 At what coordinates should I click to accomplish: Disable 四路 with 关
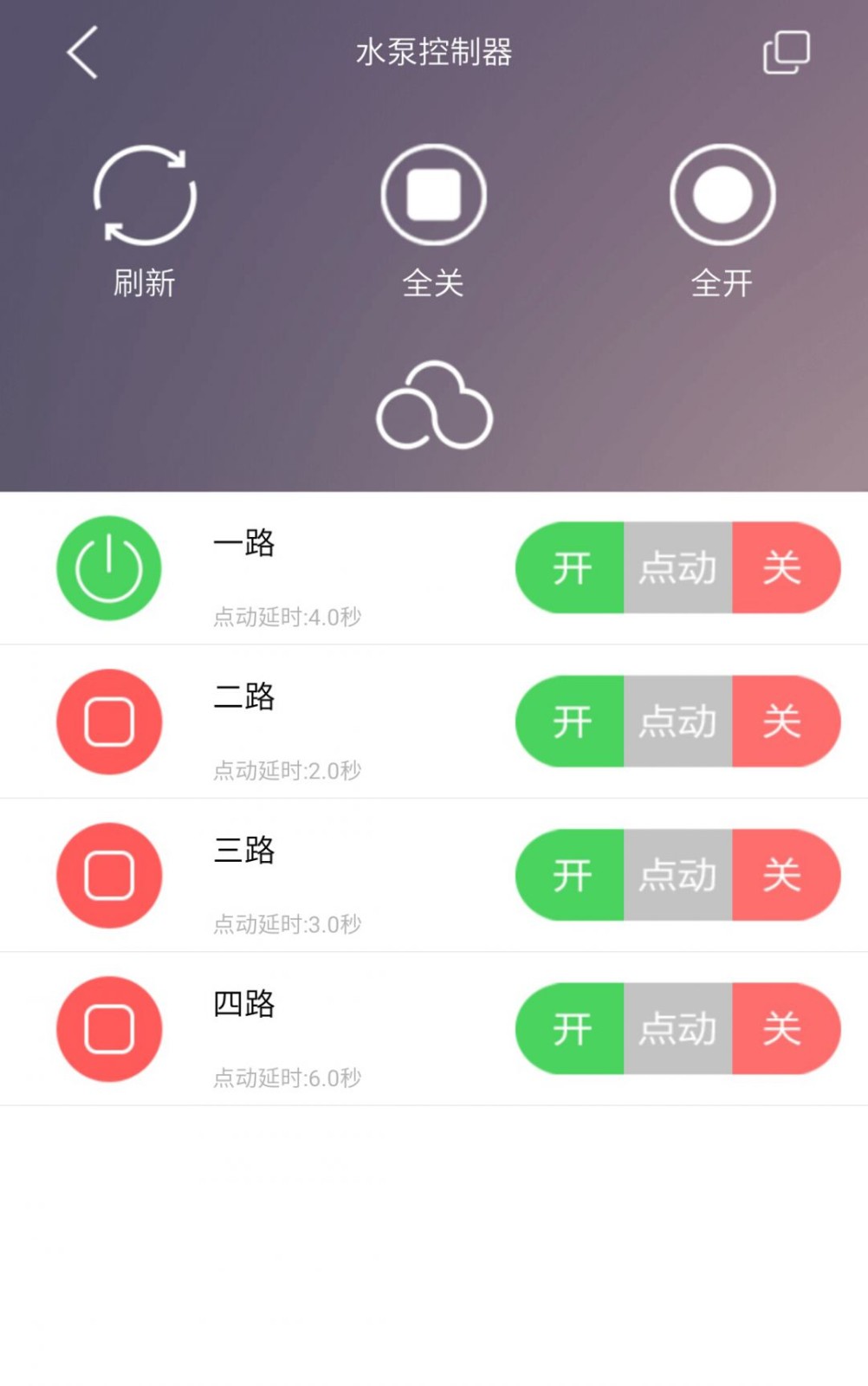point(787,1029)
